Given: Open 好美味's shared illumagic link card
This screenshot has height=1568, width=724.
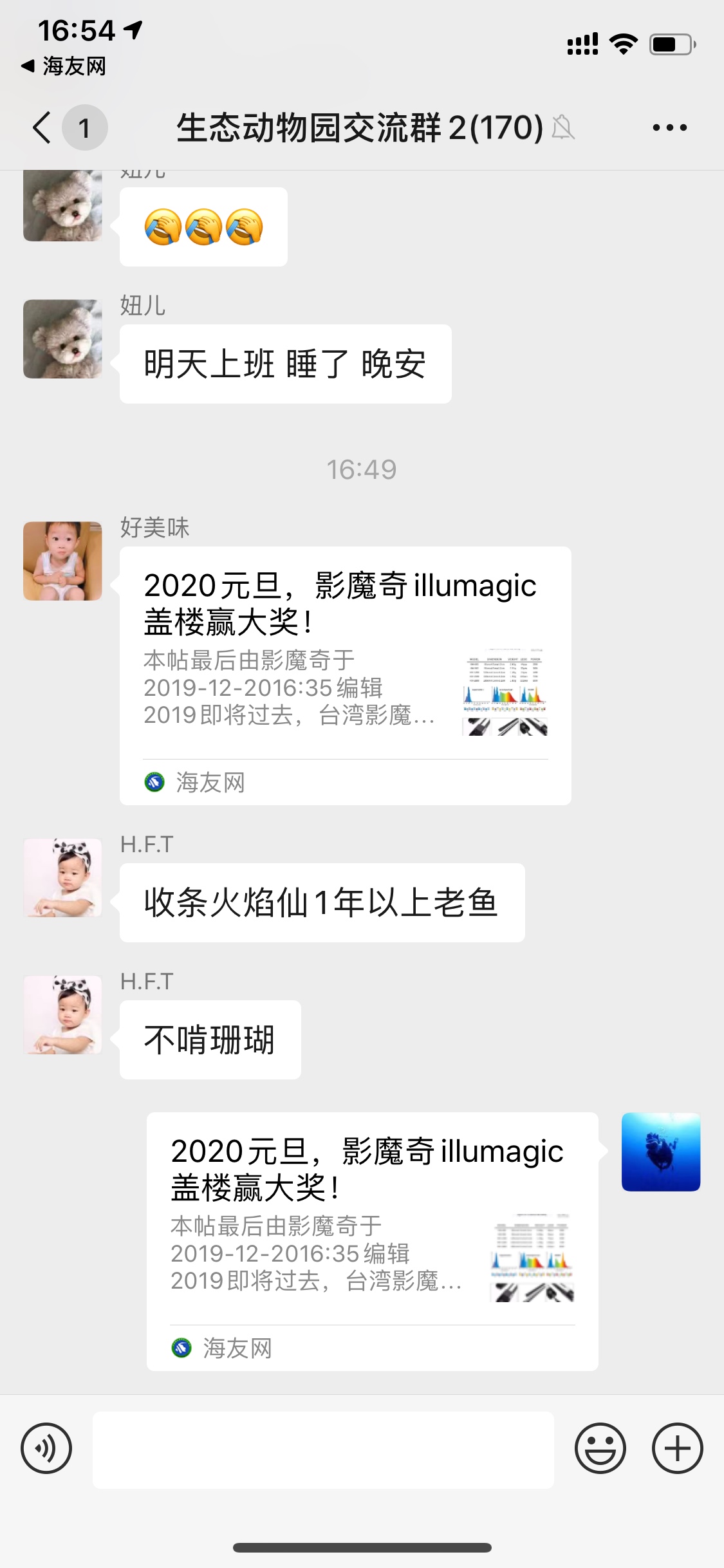Looking at the screenshot, I should [x=345, y=675].
